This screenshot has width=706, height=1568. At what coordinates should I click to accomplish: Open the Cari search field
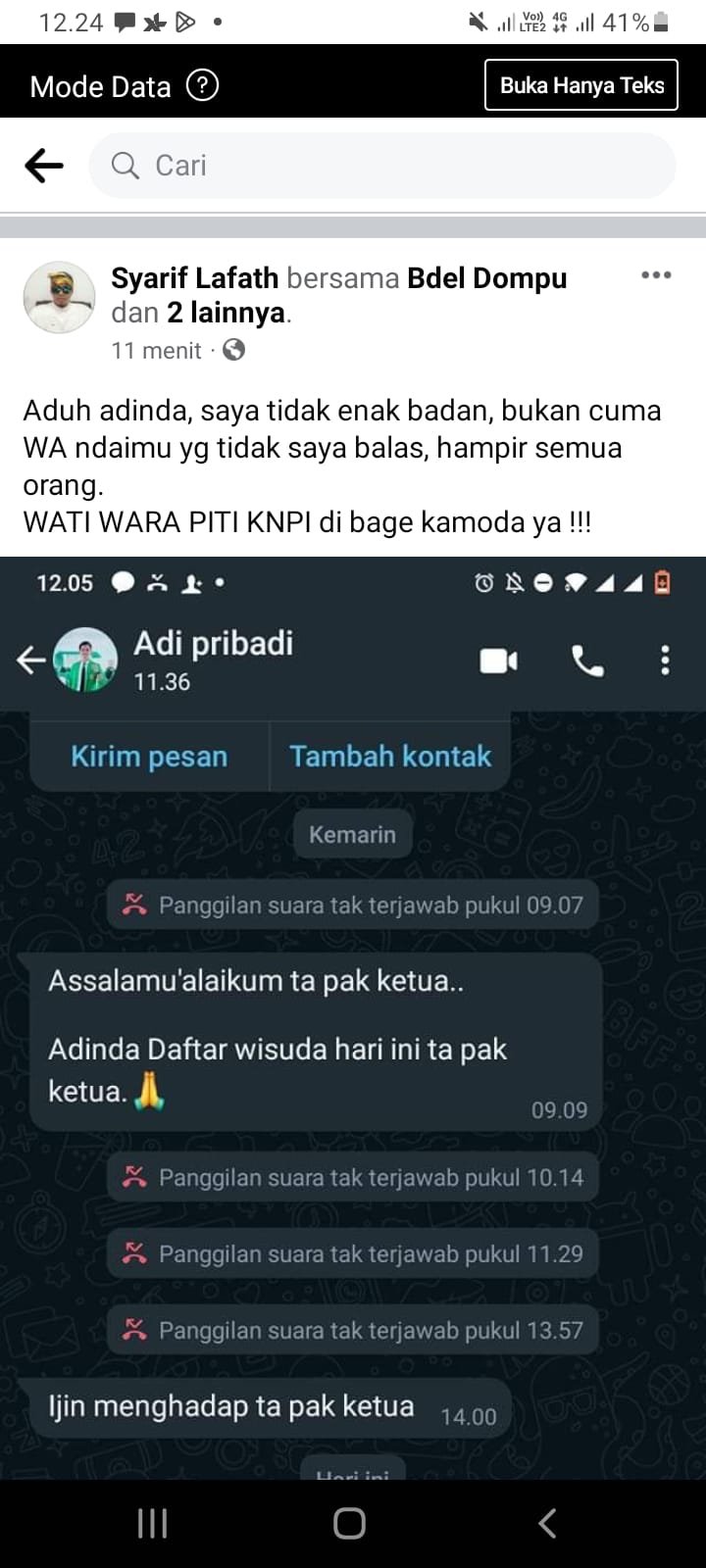[x=382, y=166]
